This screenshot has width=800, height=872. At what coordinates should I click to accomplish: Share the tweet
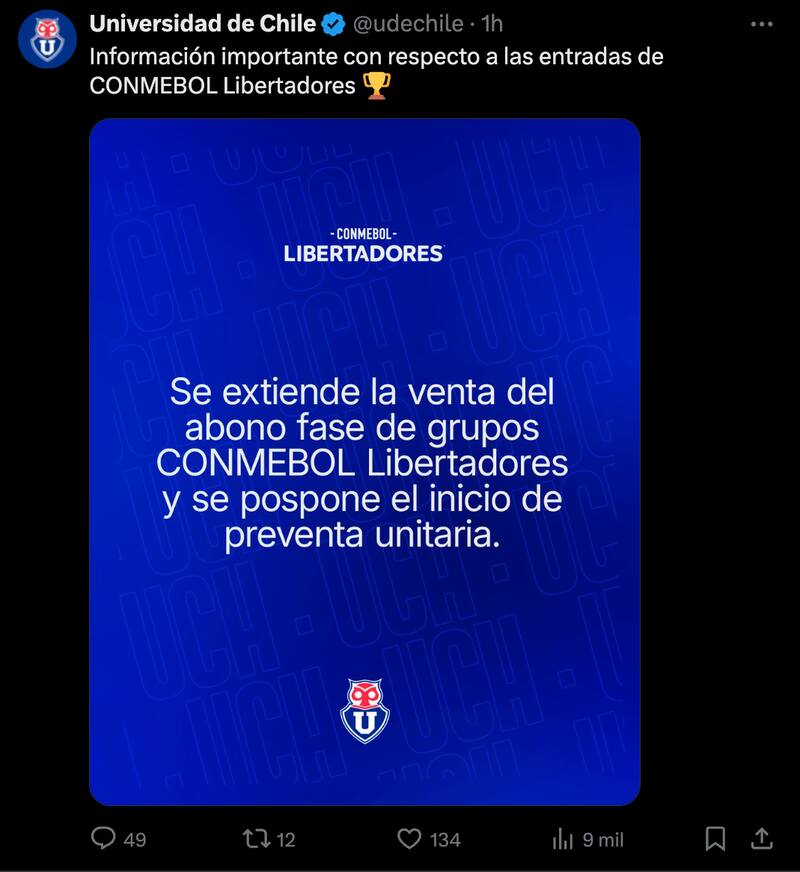point(761,838)
